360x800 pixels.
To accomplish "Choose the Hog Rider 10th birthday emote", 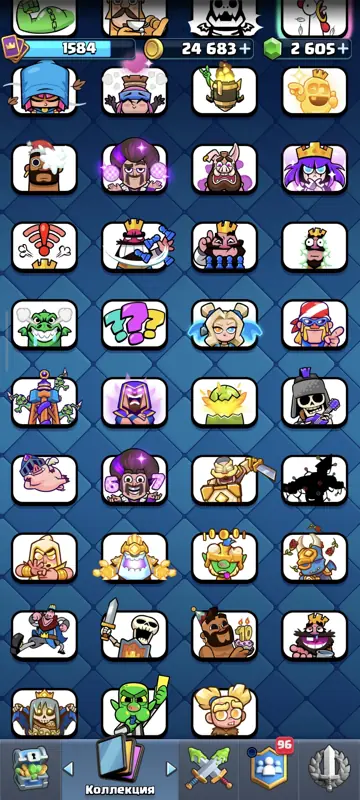I will 224,635.
